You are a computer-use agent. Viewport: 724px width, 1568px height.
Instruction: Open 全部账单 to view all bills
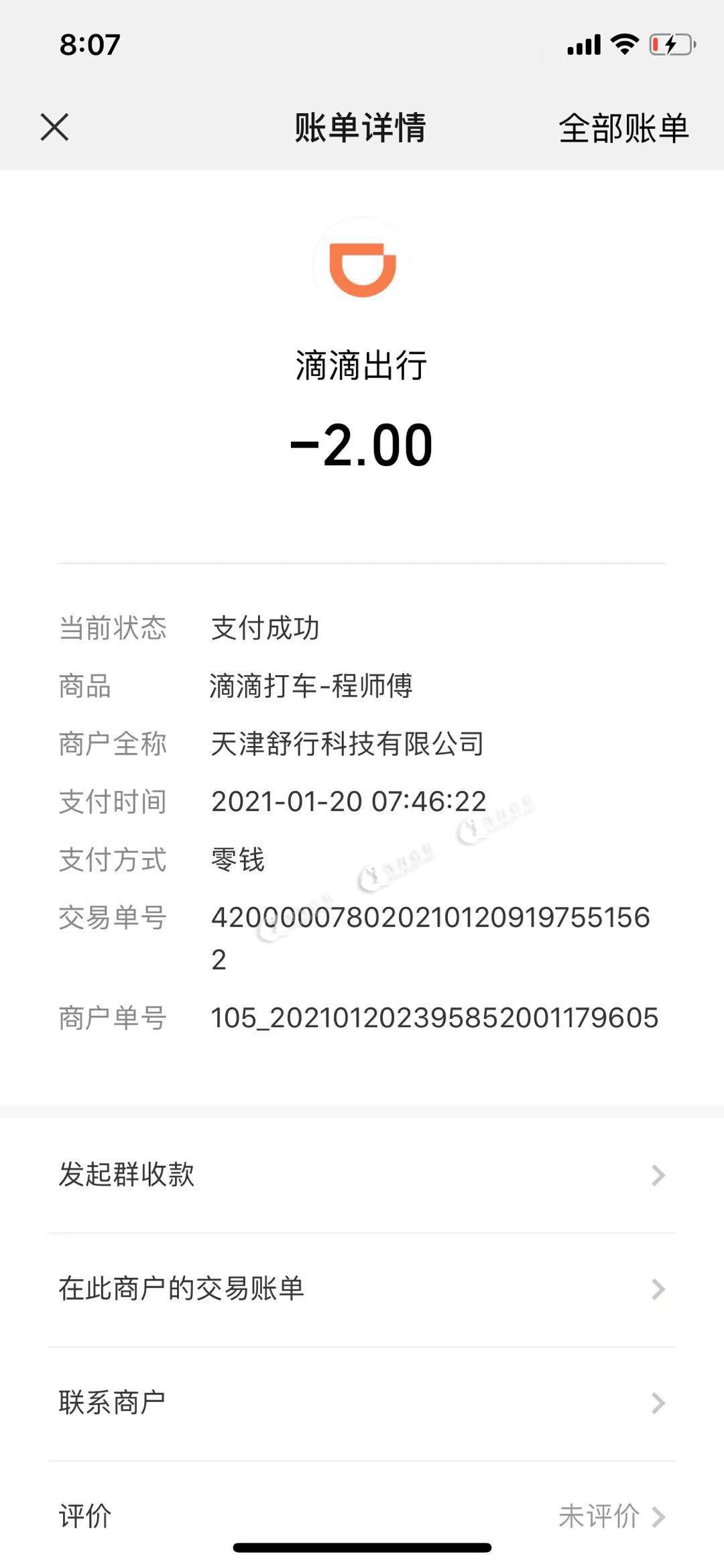[x=623, y=128]
